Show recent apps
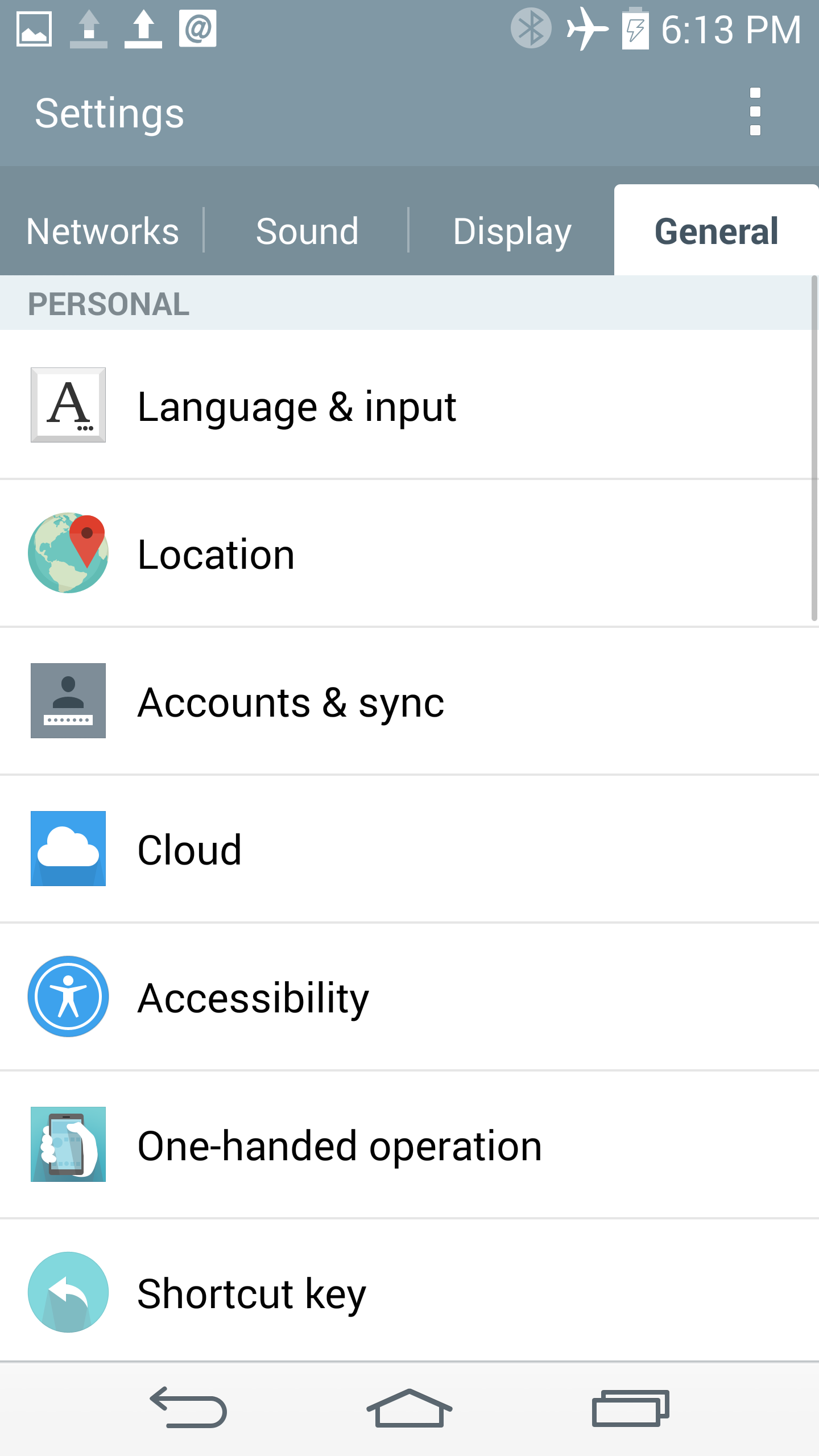This screenshot has width=819, height=1456. pyautogui.click(x=631, y=1408)
